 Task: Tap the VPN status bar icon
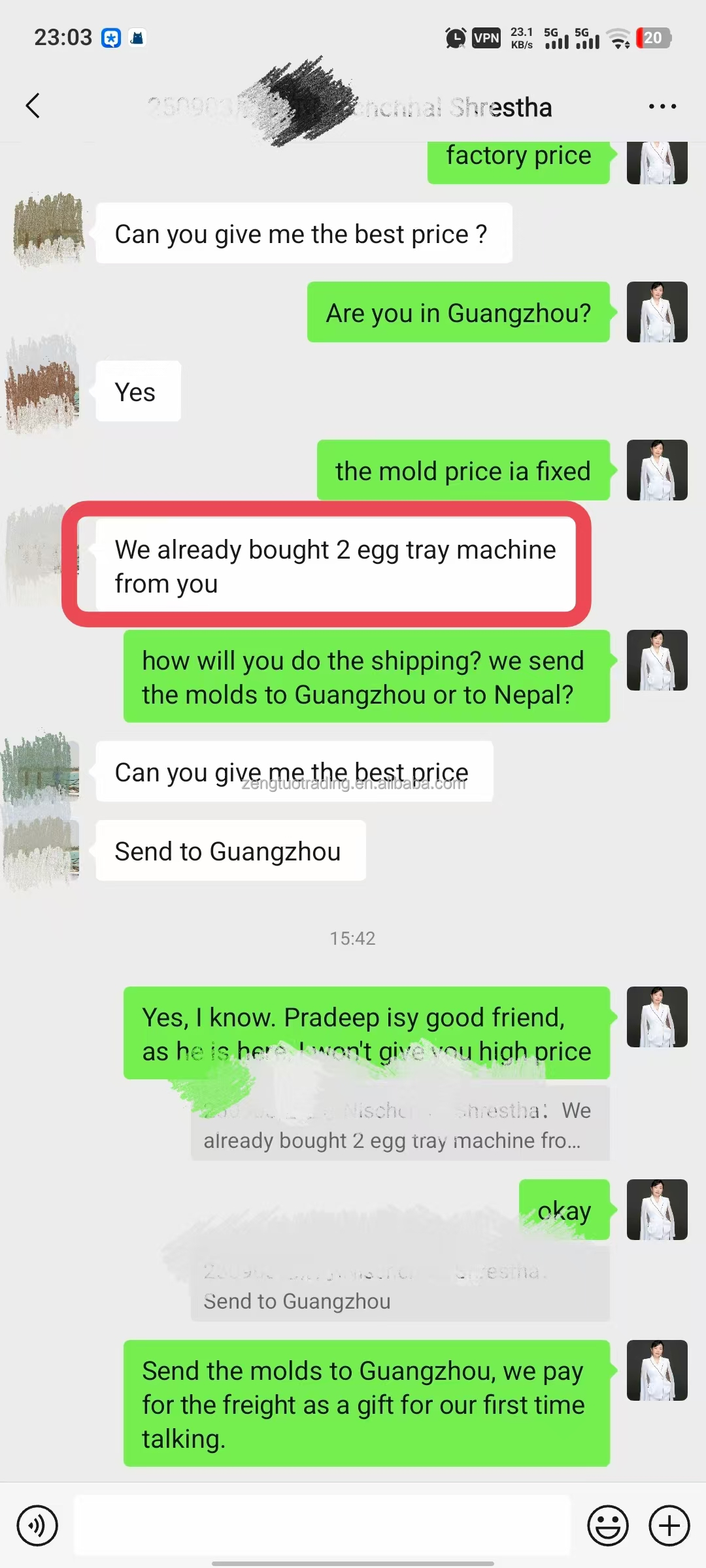coord(485,38)
